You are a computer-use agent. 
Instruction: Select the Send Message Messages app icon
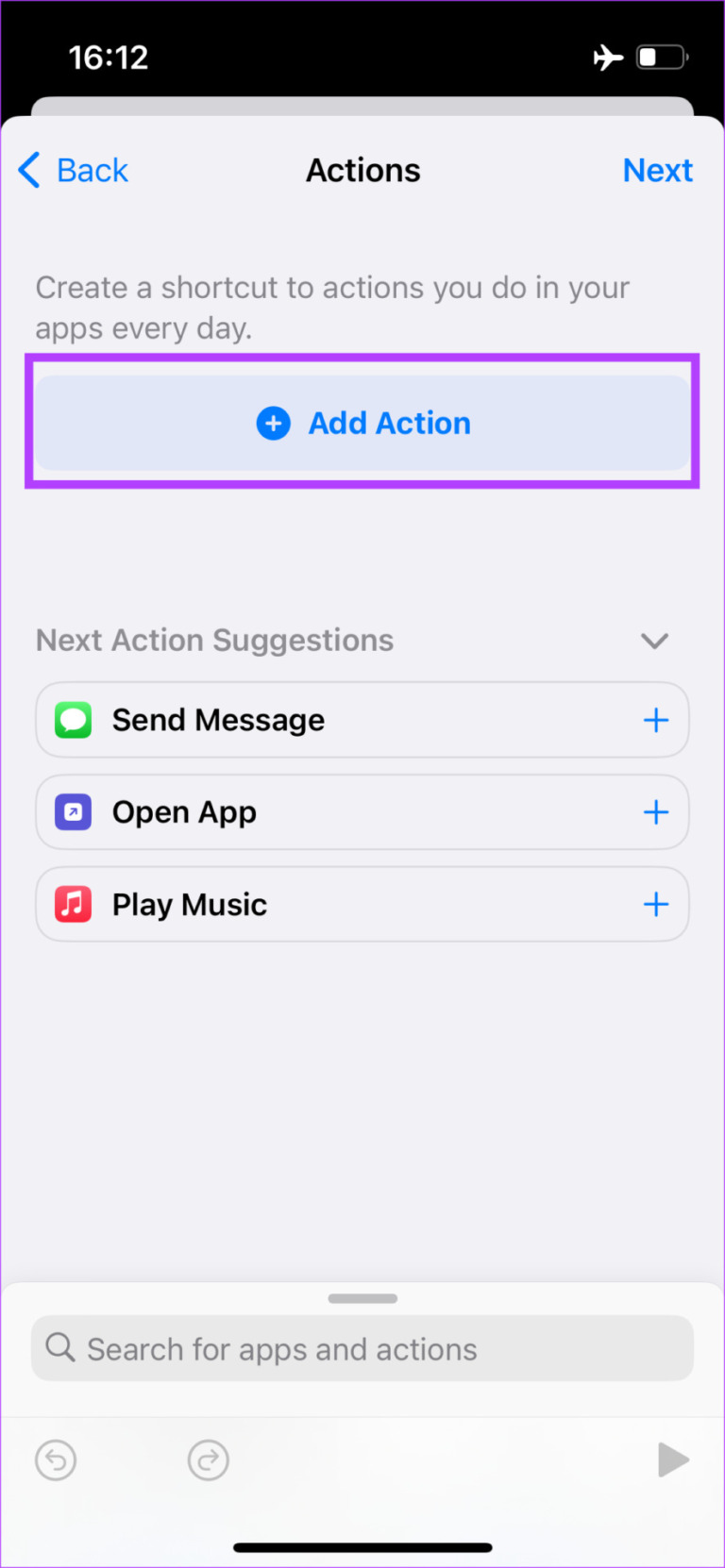coord(73,720)
